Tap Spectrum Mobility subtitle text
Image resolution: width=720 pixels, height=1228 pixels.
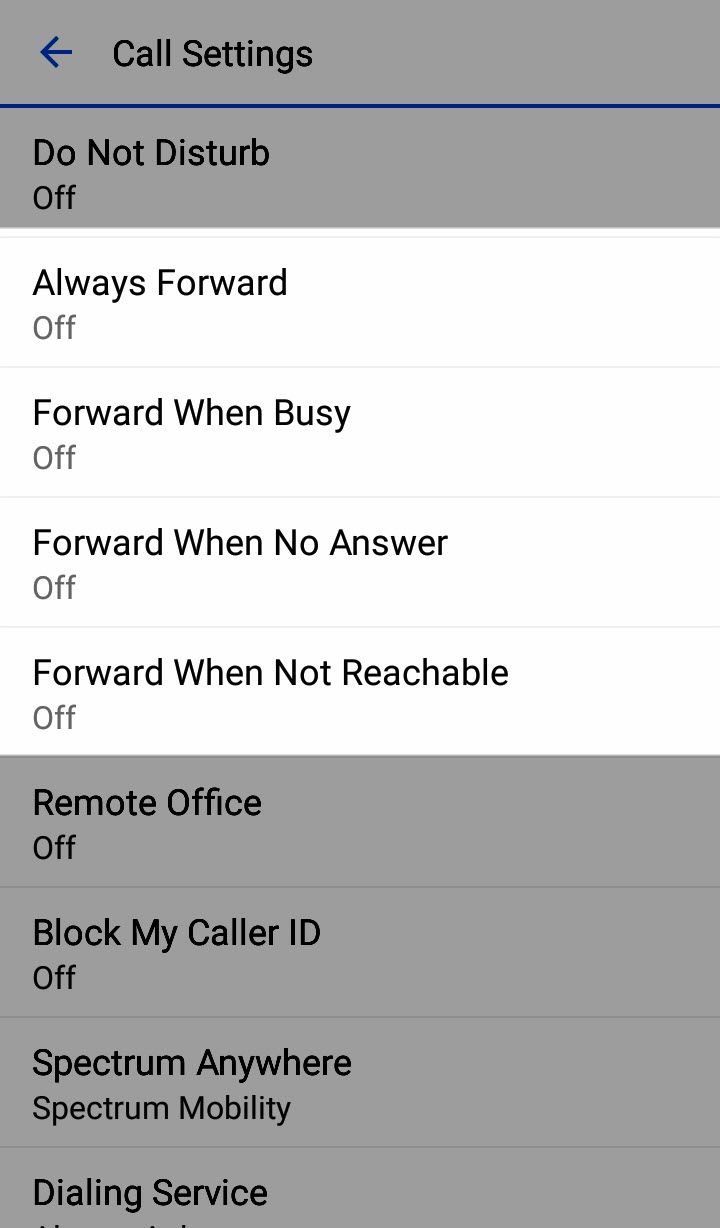coord(161,1108)
